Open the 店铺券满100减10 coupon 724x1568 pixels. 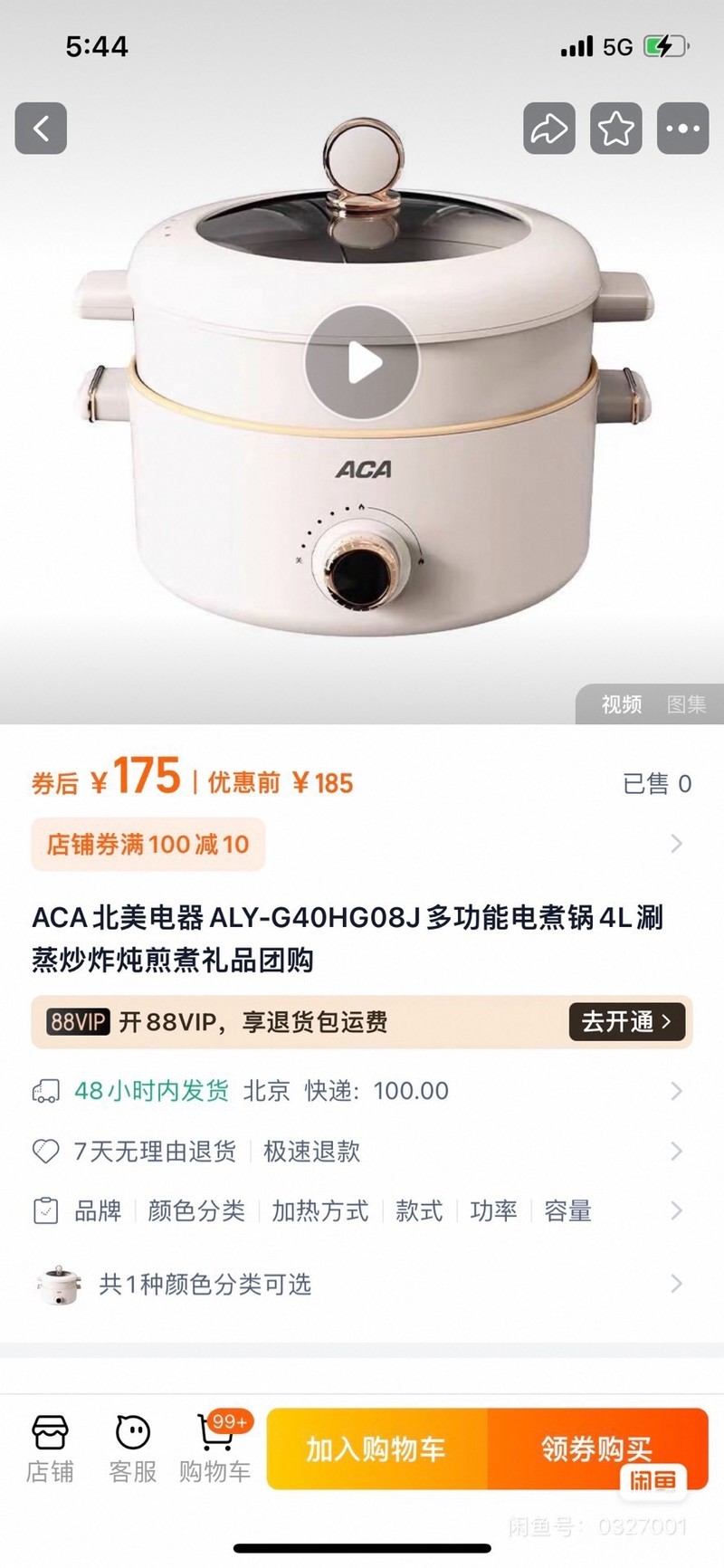point(148,845)
